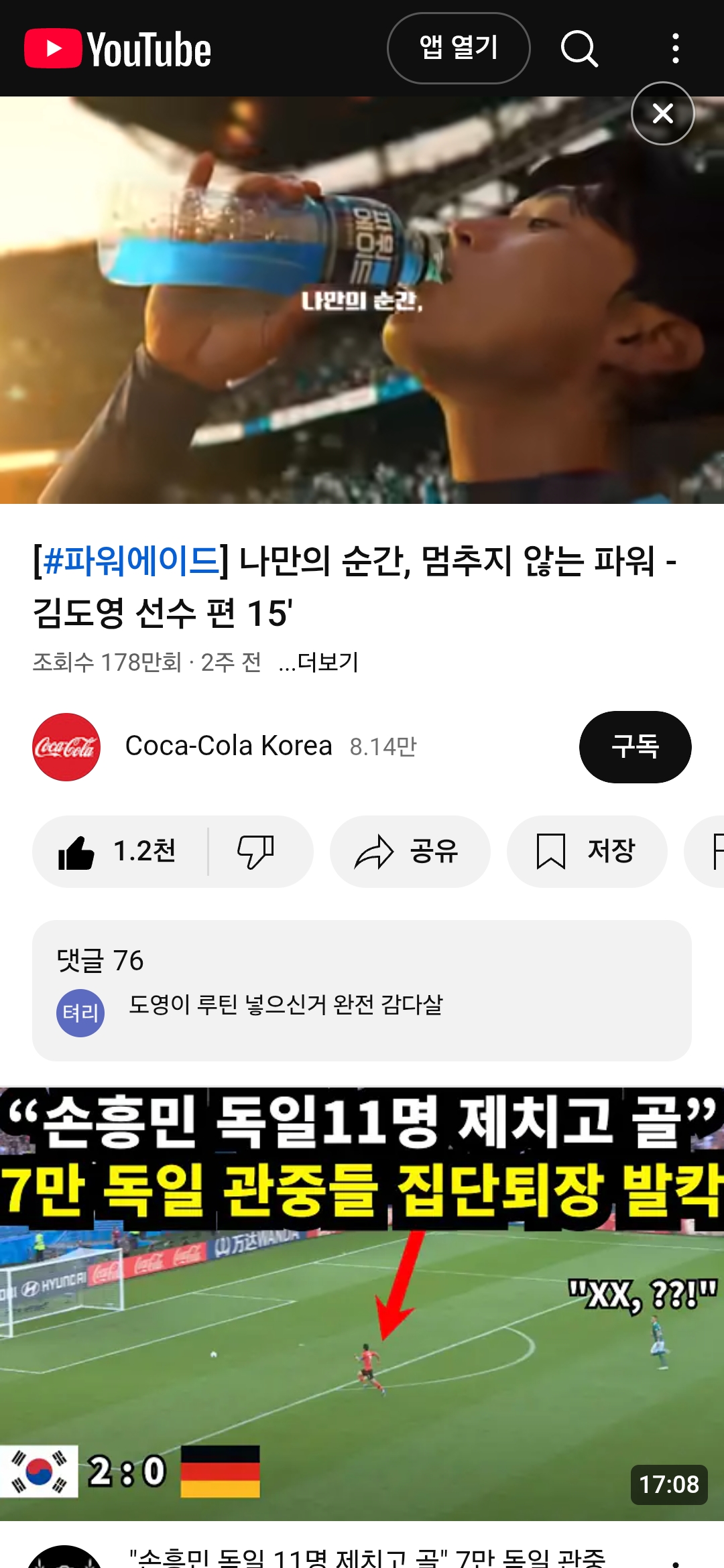This screenshot has width=724, height=1568.
Task: Open the 댓글 76 comments section
Action: click(x=362, y=990)
